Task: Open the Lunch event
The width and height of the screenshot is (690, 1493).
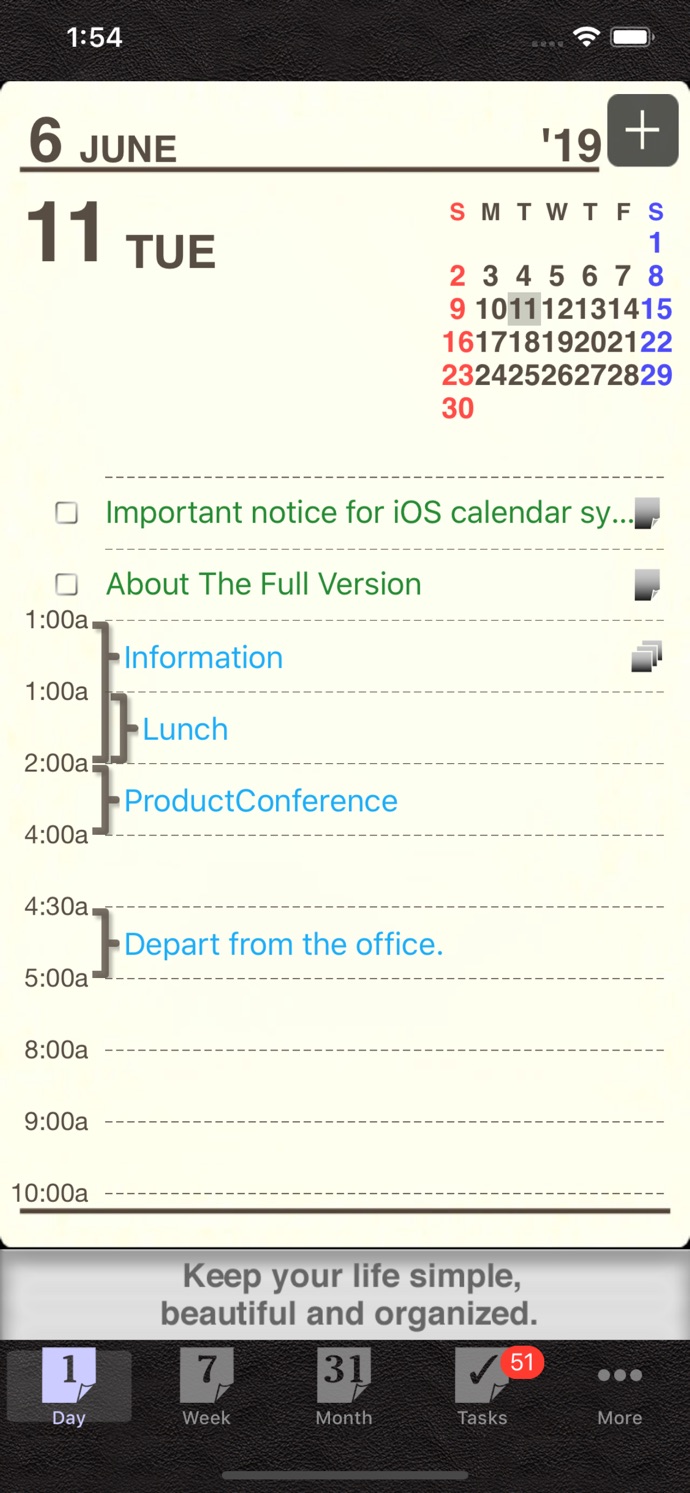Action: [186, 729]
